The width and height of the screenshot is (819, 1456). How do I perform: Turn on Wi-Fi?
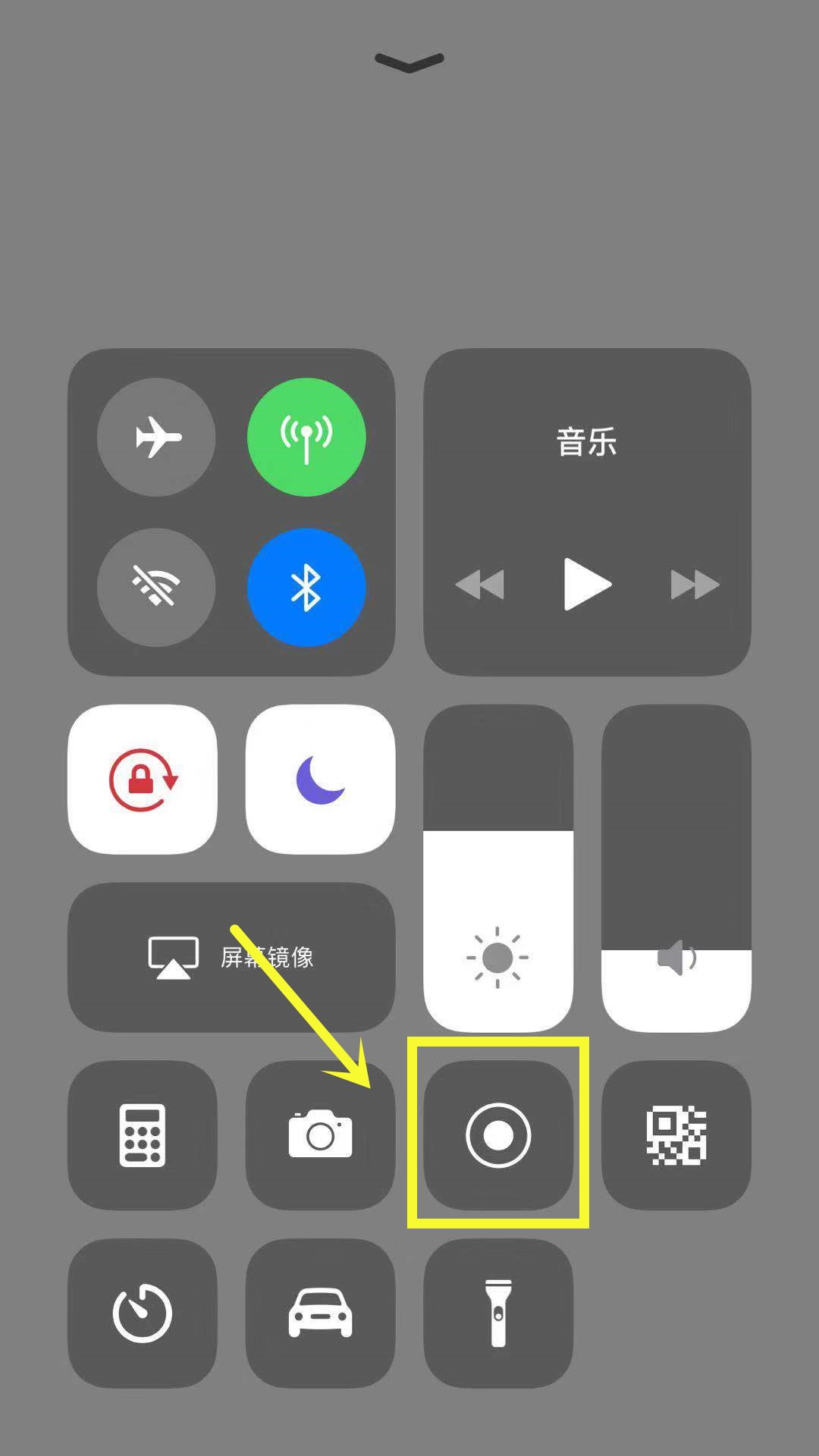[156, 588]
